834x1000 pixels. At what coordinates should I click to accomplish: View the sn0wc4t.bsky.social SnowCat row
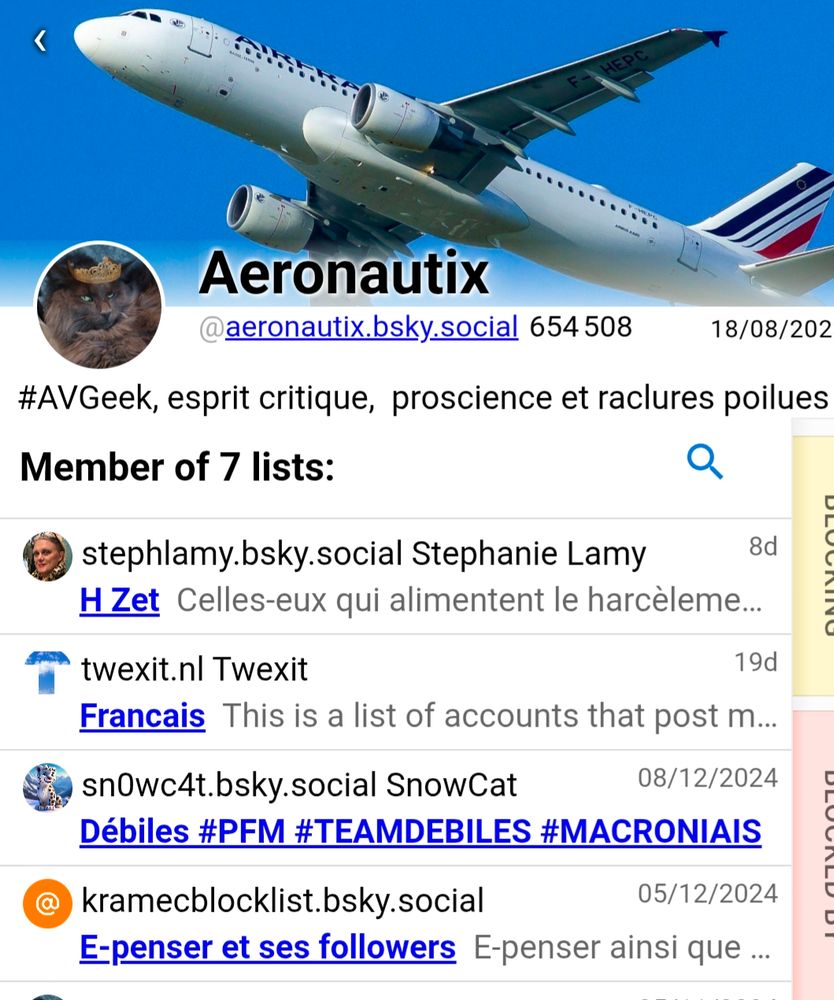tap(299, 785)
